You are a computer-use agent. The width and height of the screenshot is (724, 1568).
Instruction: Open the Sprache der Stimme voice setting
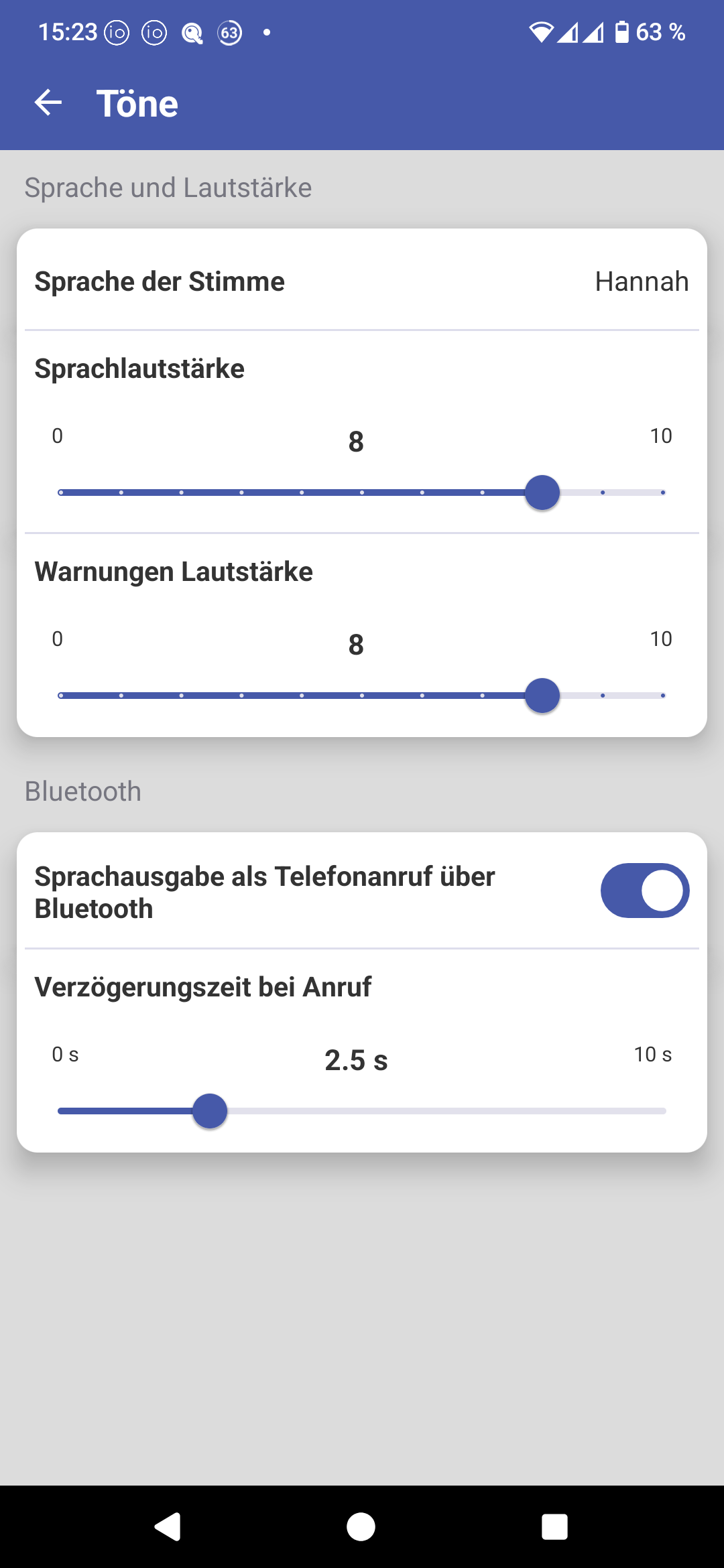click(362, 281)
